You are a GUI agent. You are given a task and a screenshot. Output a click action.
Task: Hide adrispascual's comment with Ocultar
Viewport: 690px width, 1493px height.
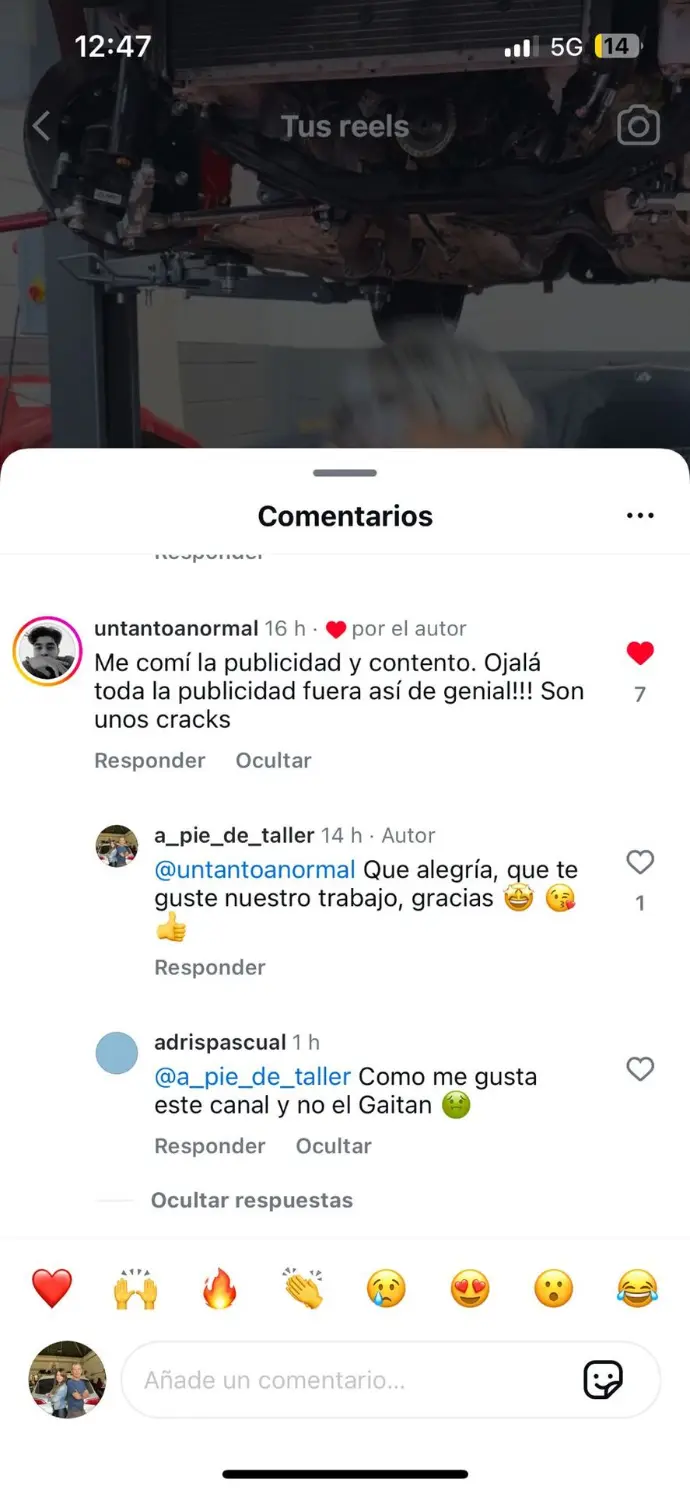(x=333, y=1146)
